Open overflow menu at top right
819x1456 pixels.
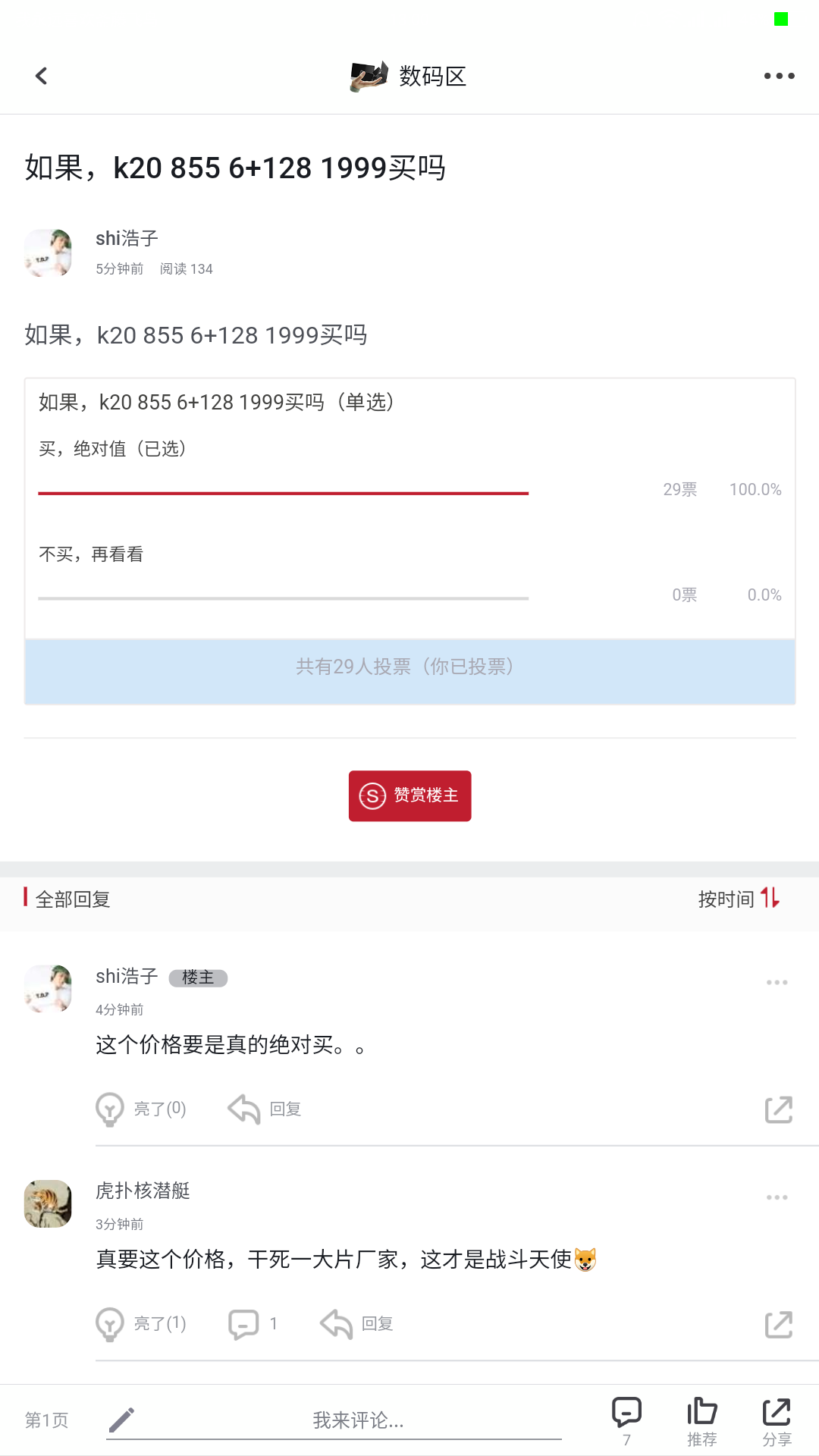point(778,75)
